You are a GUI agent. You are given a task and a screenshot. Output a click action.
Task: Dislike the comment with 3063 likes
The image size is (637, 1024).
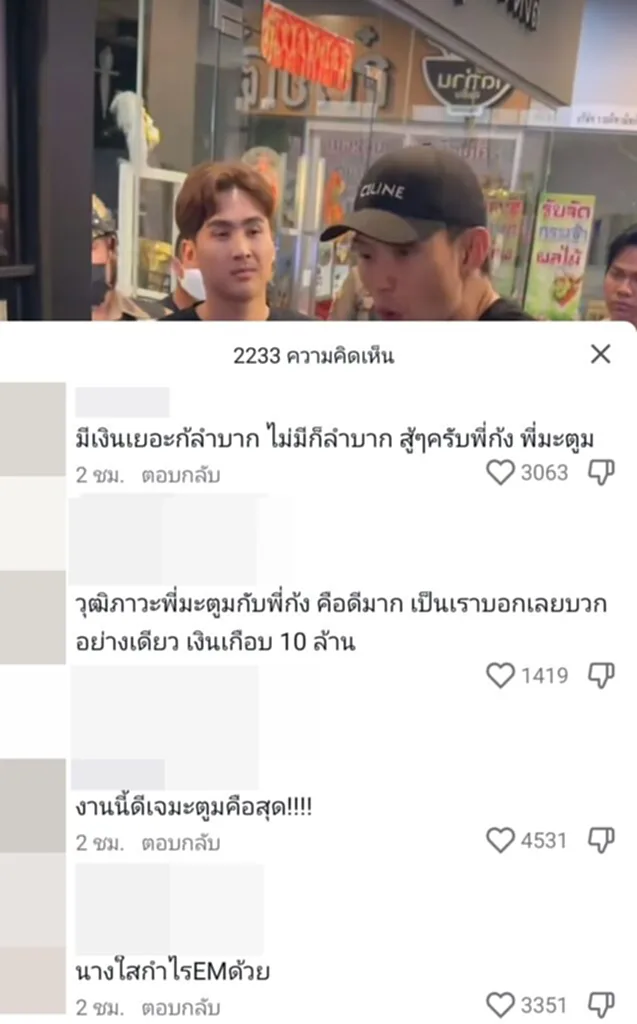601,472
